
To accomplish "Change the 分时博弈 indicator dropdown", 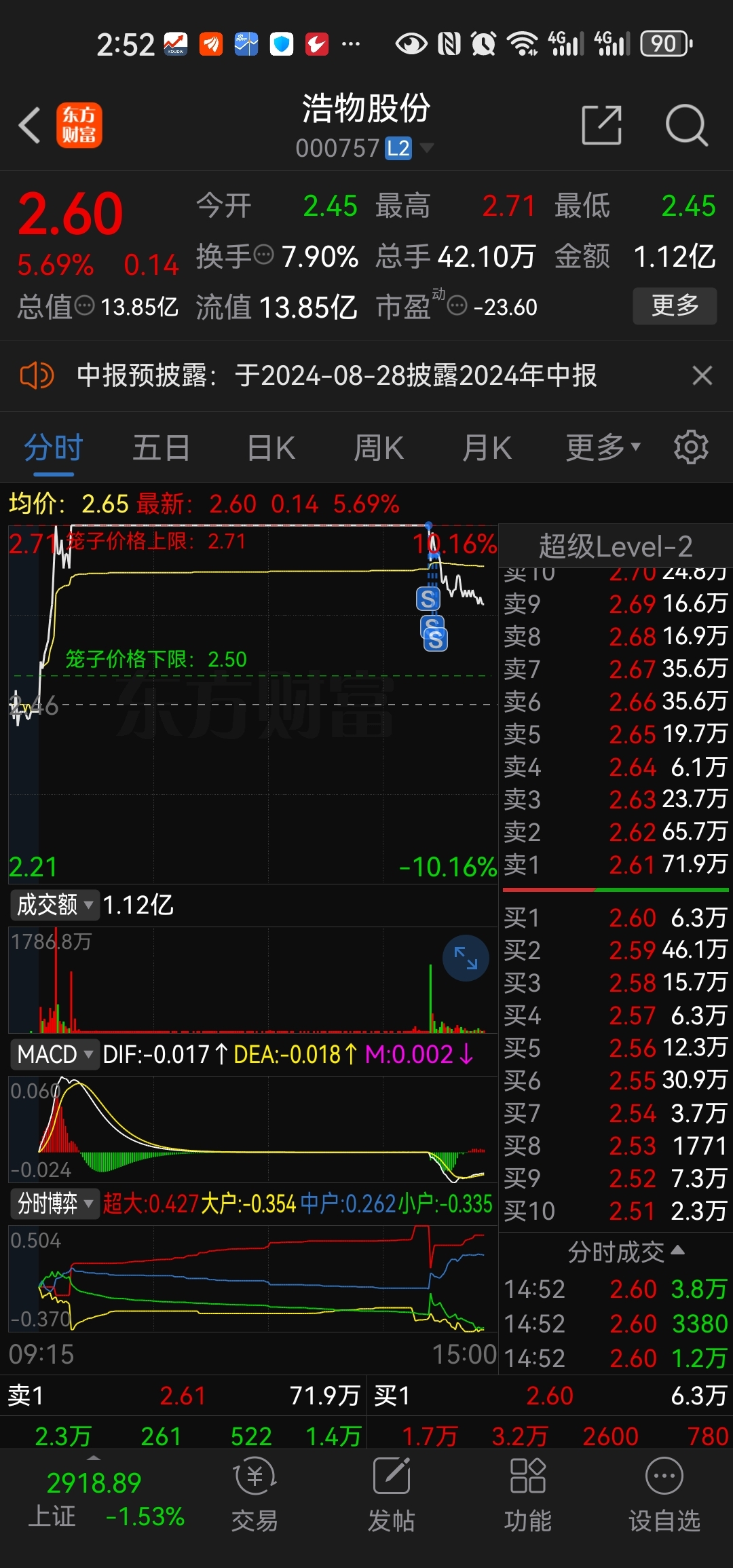I will [x=54, y=1203].
